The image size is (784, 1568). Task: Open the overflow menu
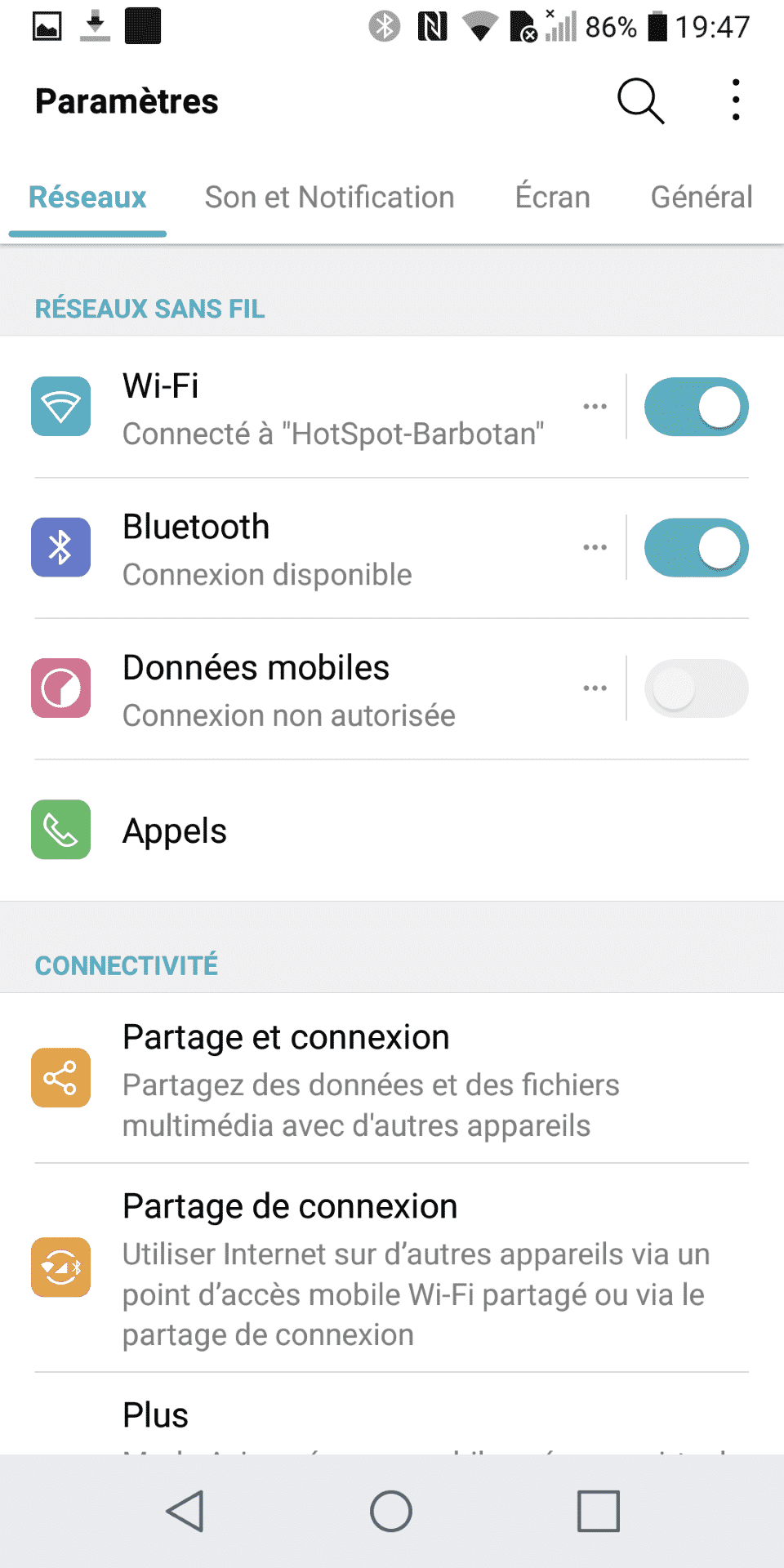(x=736, y=100)
